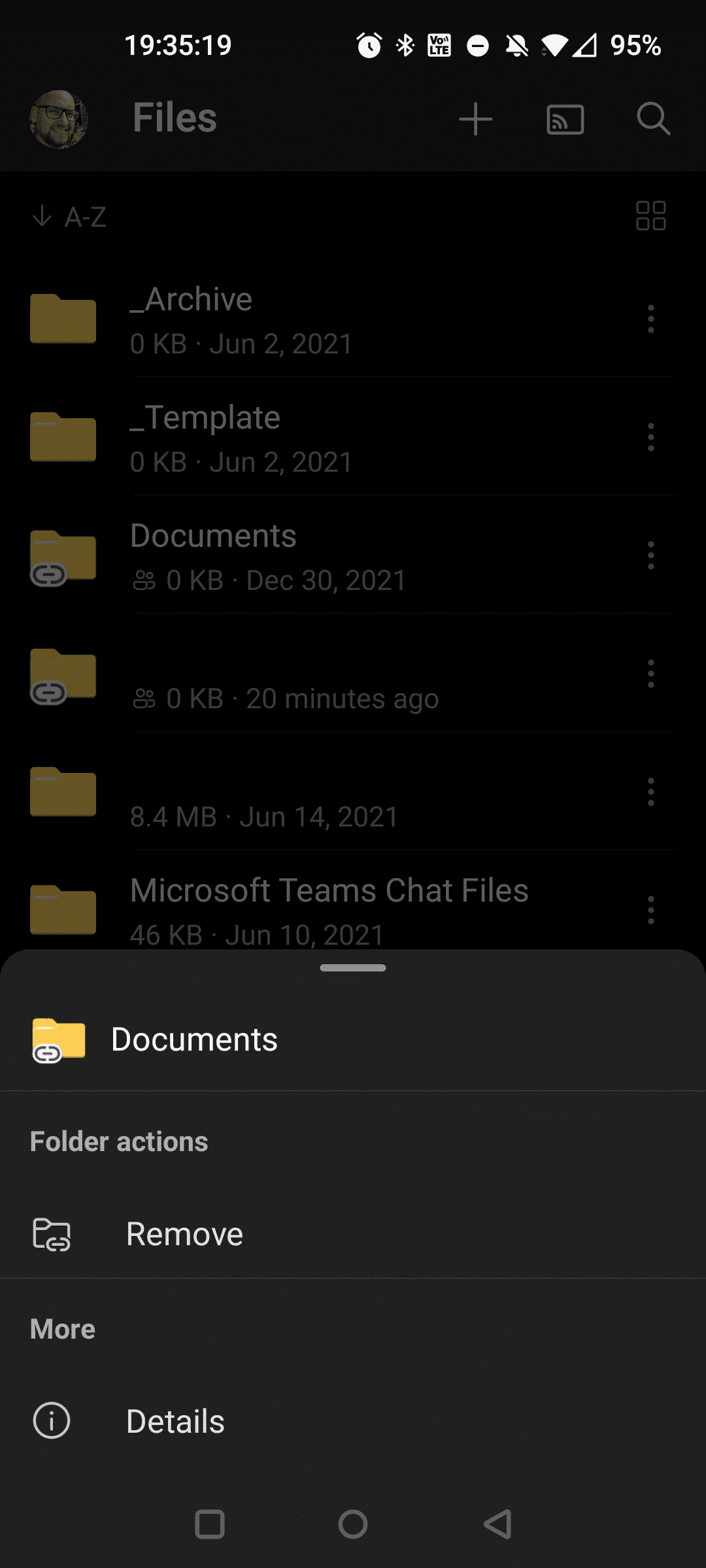Tap the Cast icon in the top bar

[564, 120]
